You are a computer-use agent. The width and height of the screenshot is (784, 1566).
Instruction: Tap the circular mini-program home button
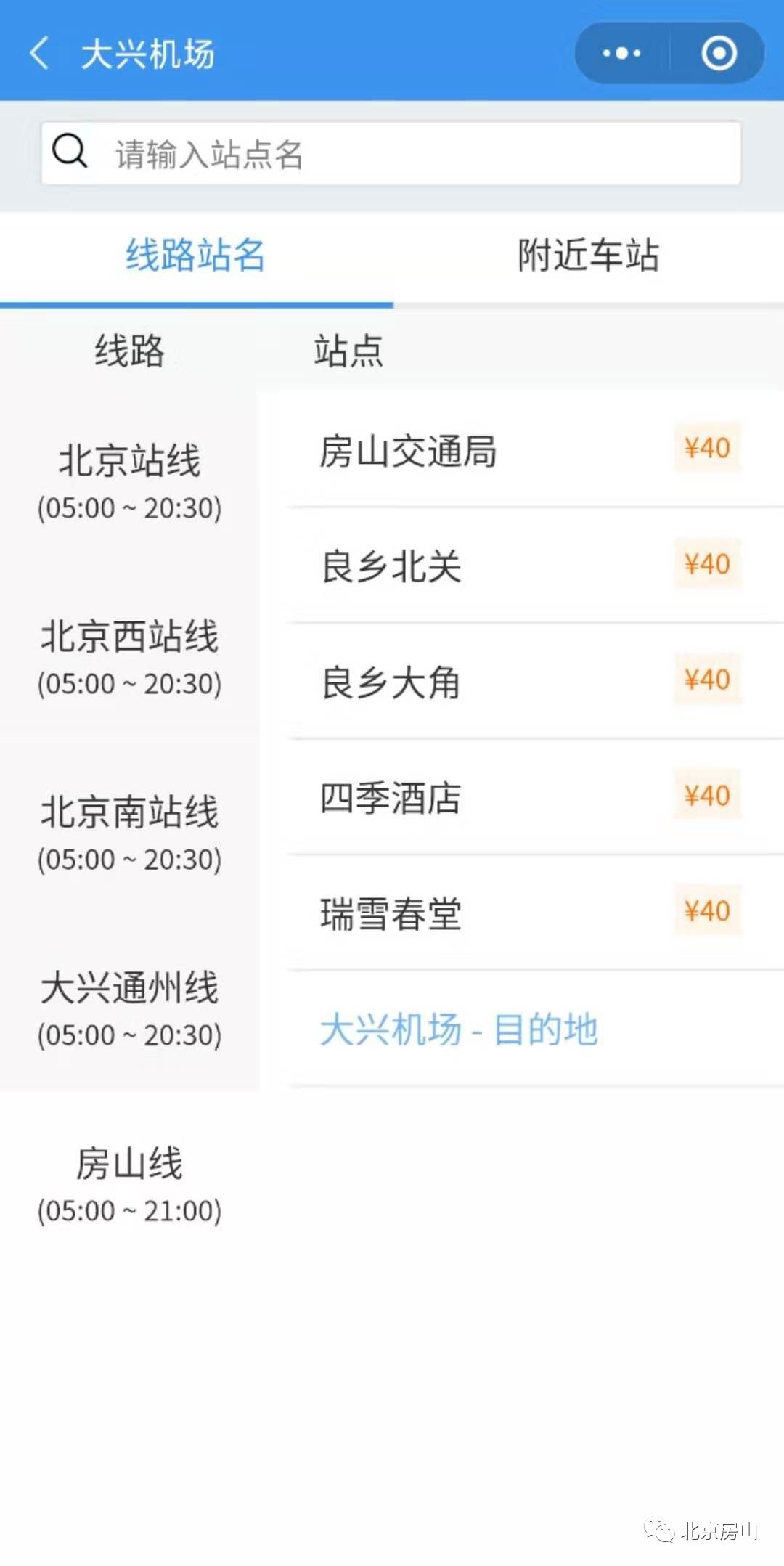717,52
